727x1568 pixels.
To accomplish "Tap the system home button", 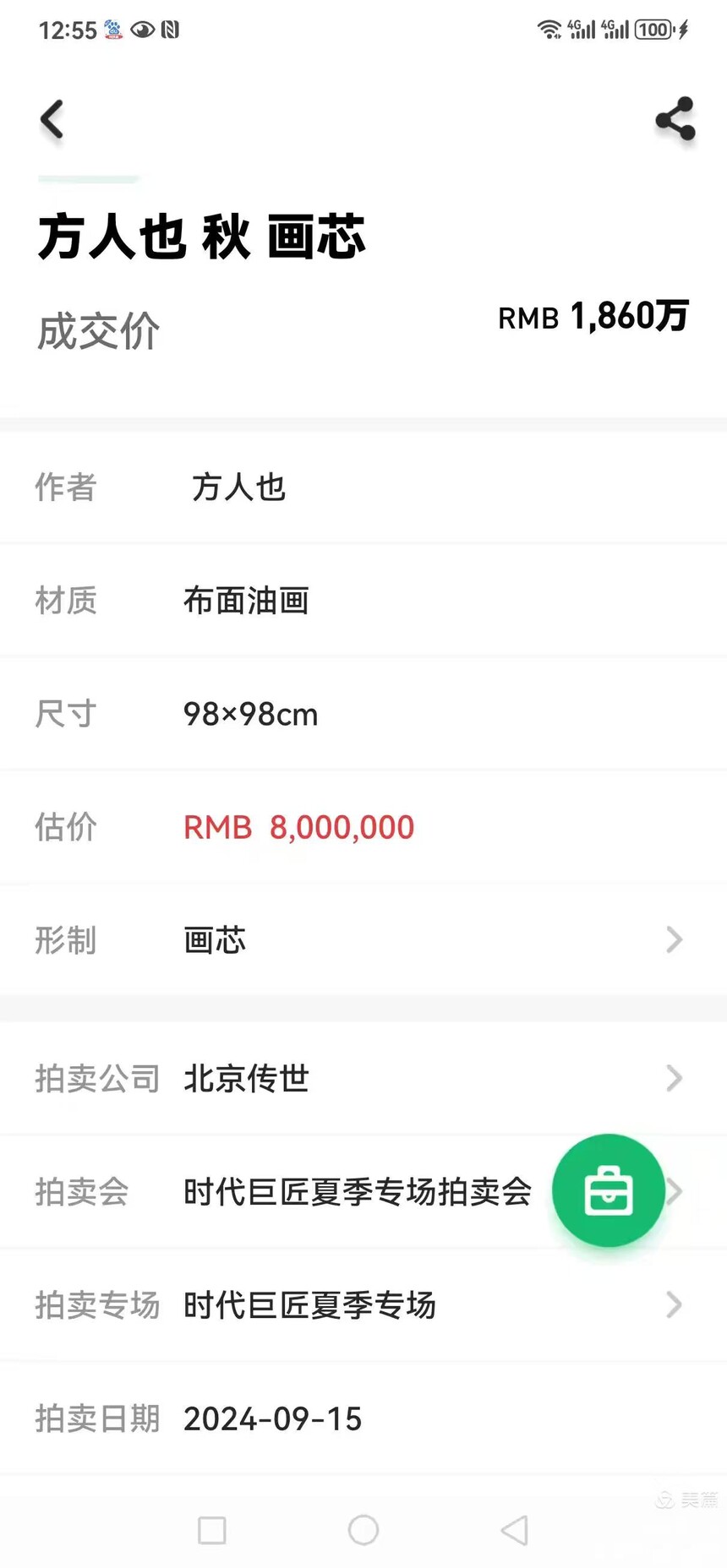I will 363,1529.
